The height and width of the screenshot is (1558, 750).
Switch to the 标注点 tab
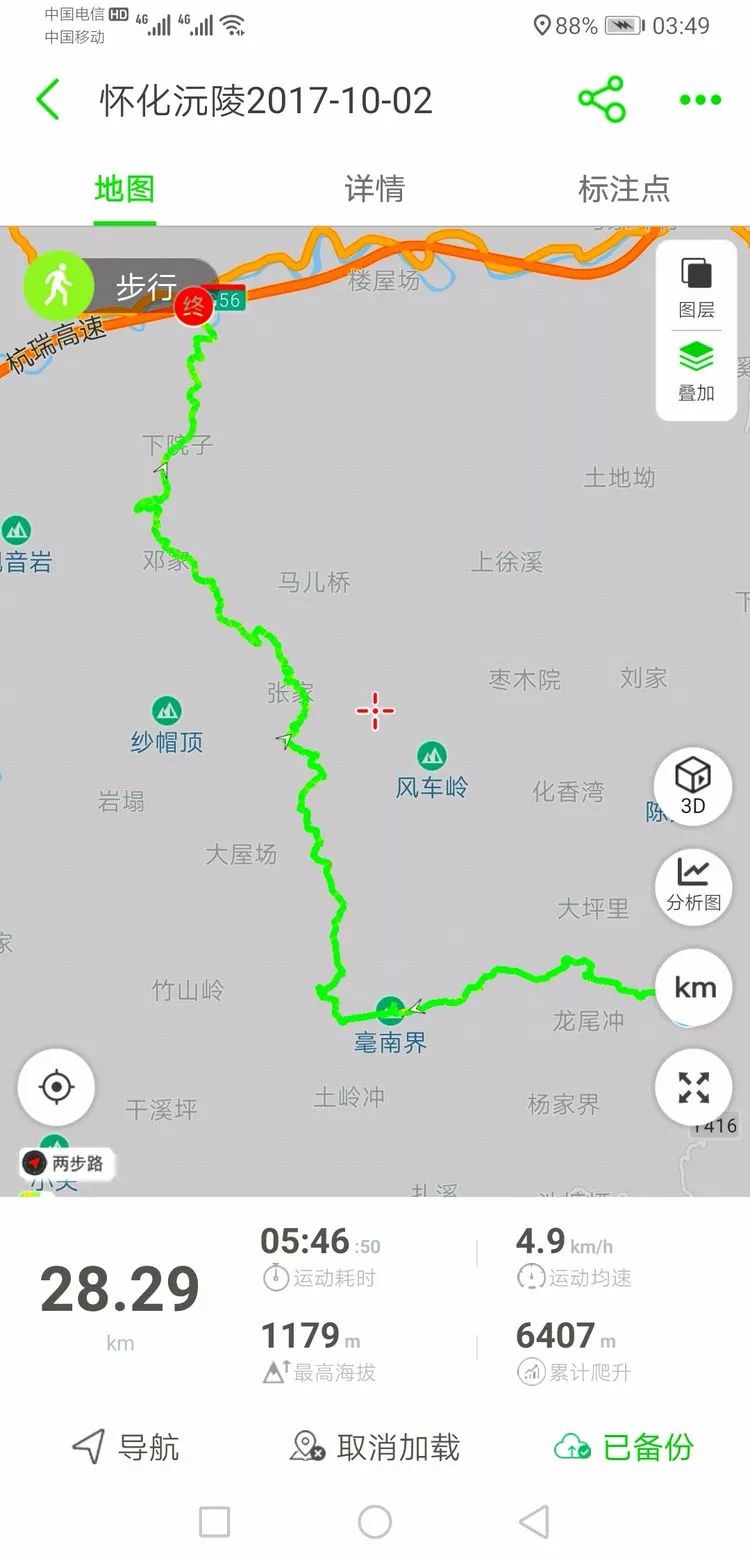[624, 188]
